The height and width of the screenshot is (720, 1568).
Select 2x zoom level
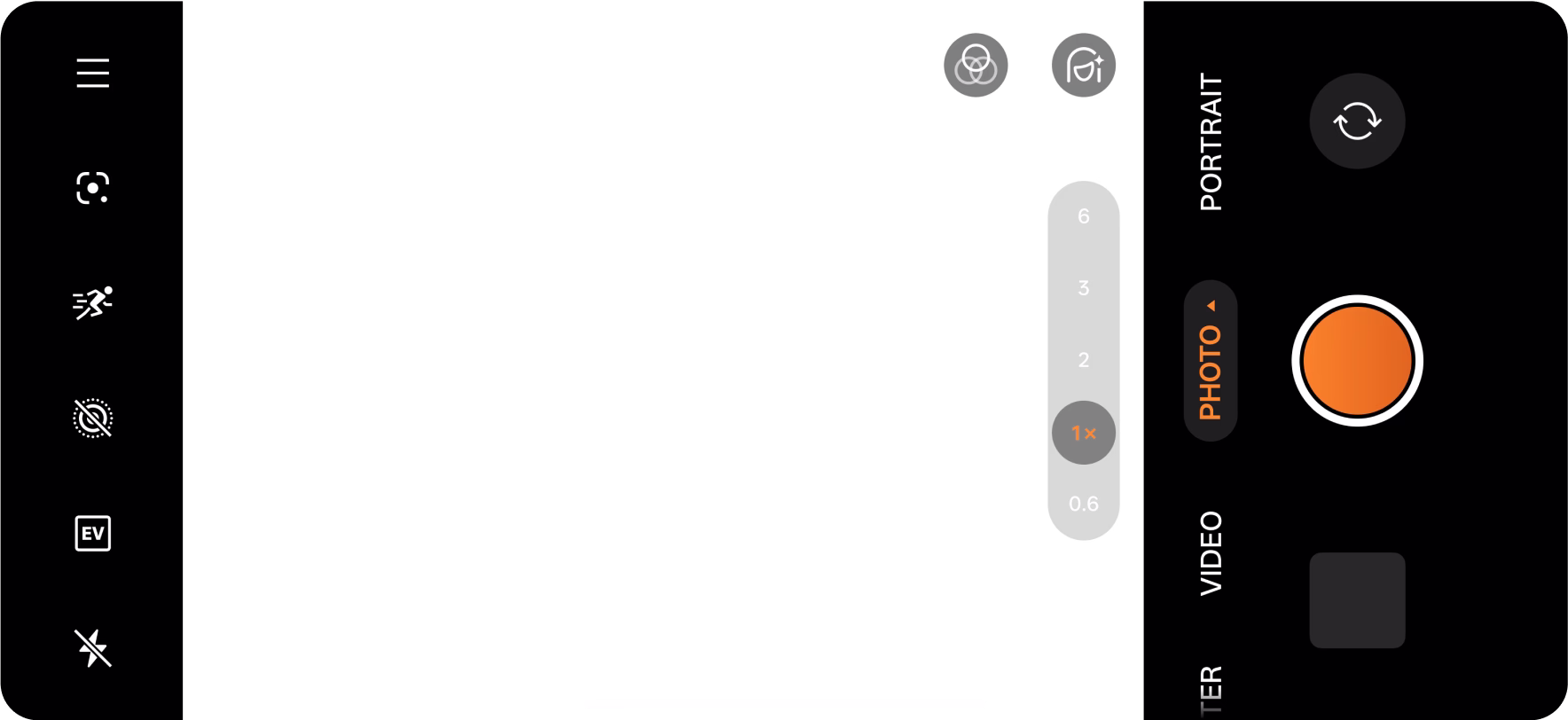pos(1083,360)
